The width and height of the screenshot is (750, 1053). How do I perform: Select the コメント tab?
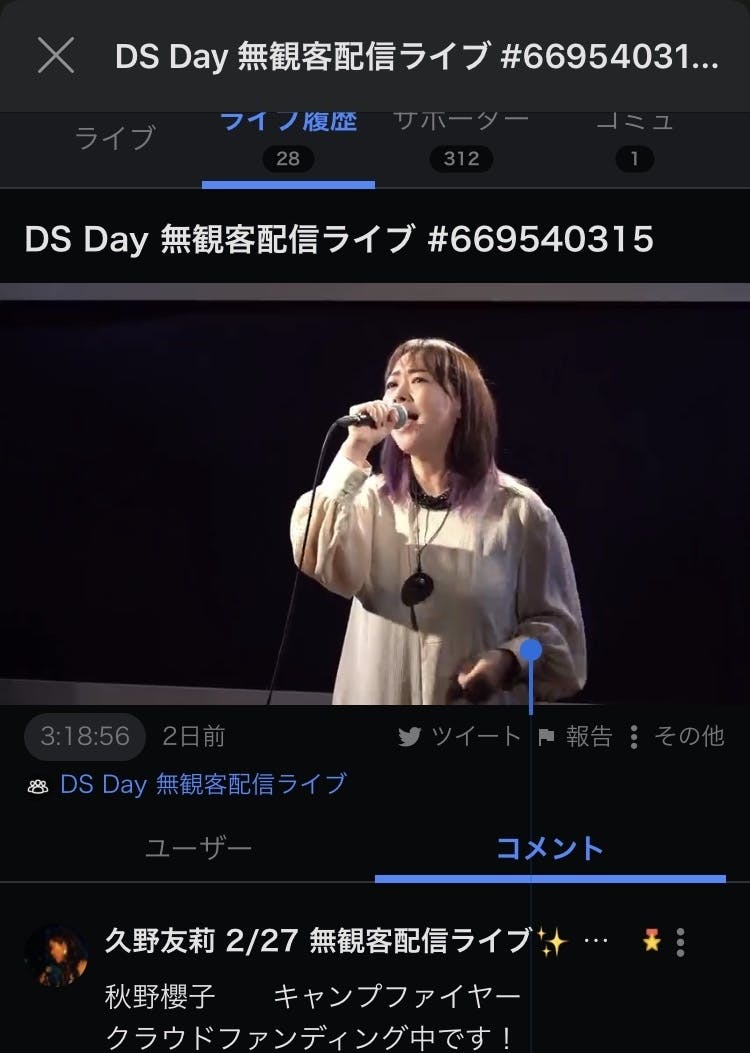[550, 849]
